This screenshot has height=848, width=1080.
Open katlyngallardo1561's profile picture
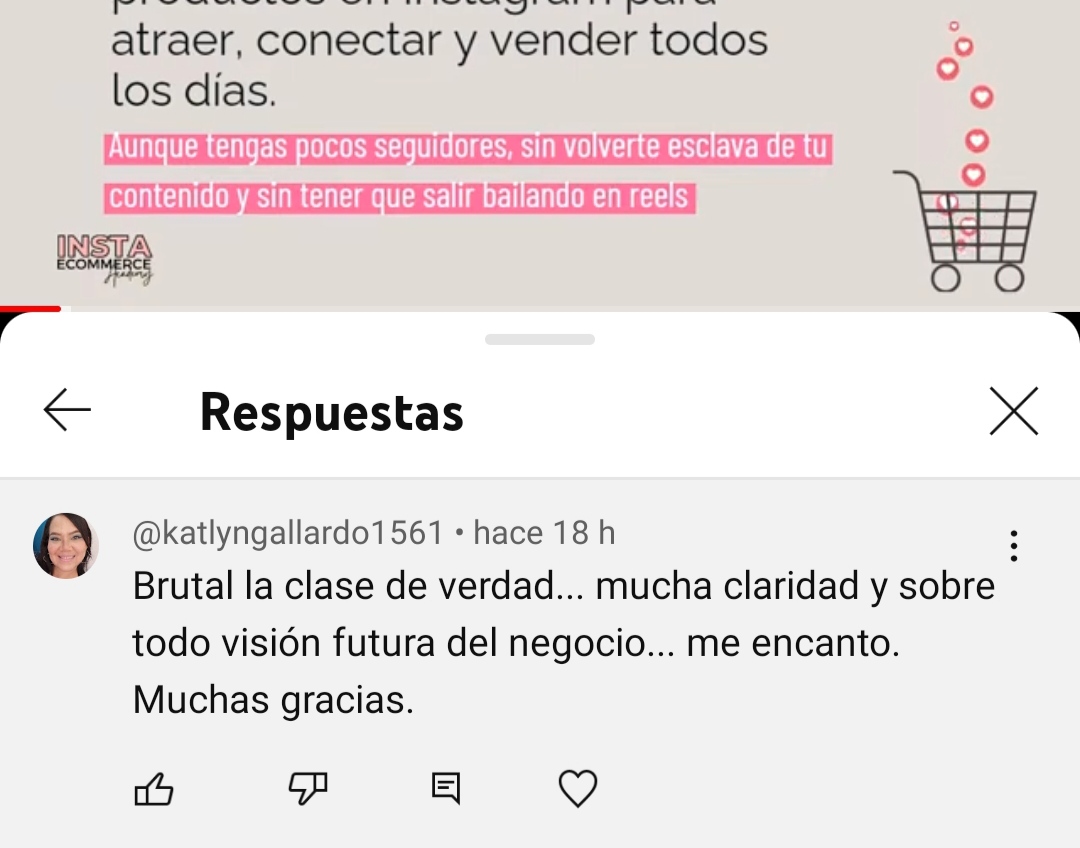tap(66, 546)
